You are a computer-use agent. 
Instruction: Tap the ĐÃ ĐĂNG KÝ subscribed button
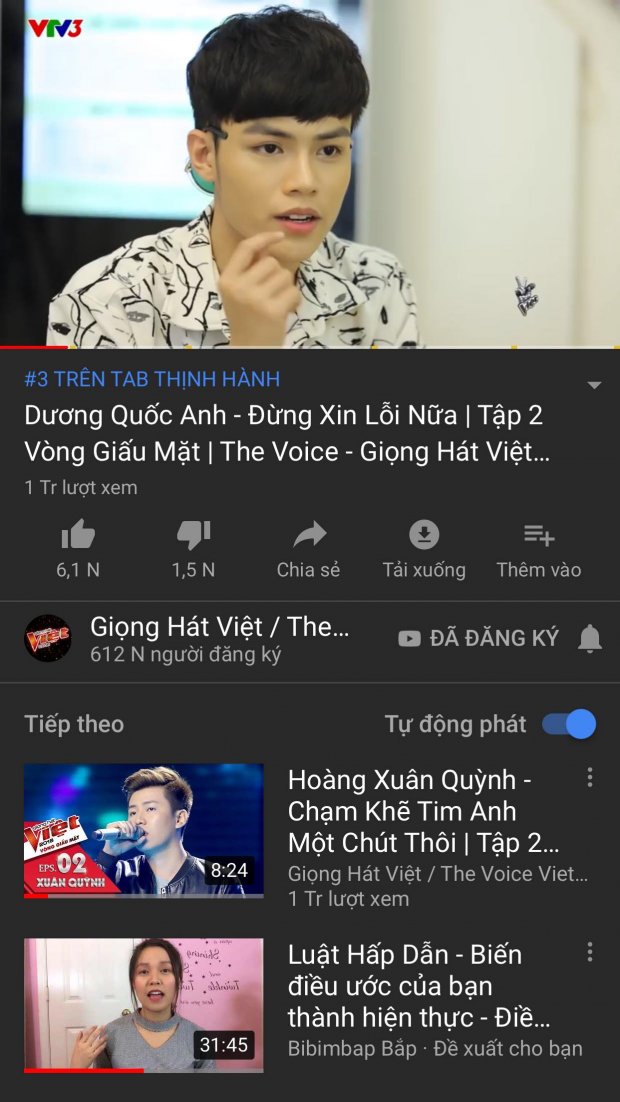coord(479,638)
